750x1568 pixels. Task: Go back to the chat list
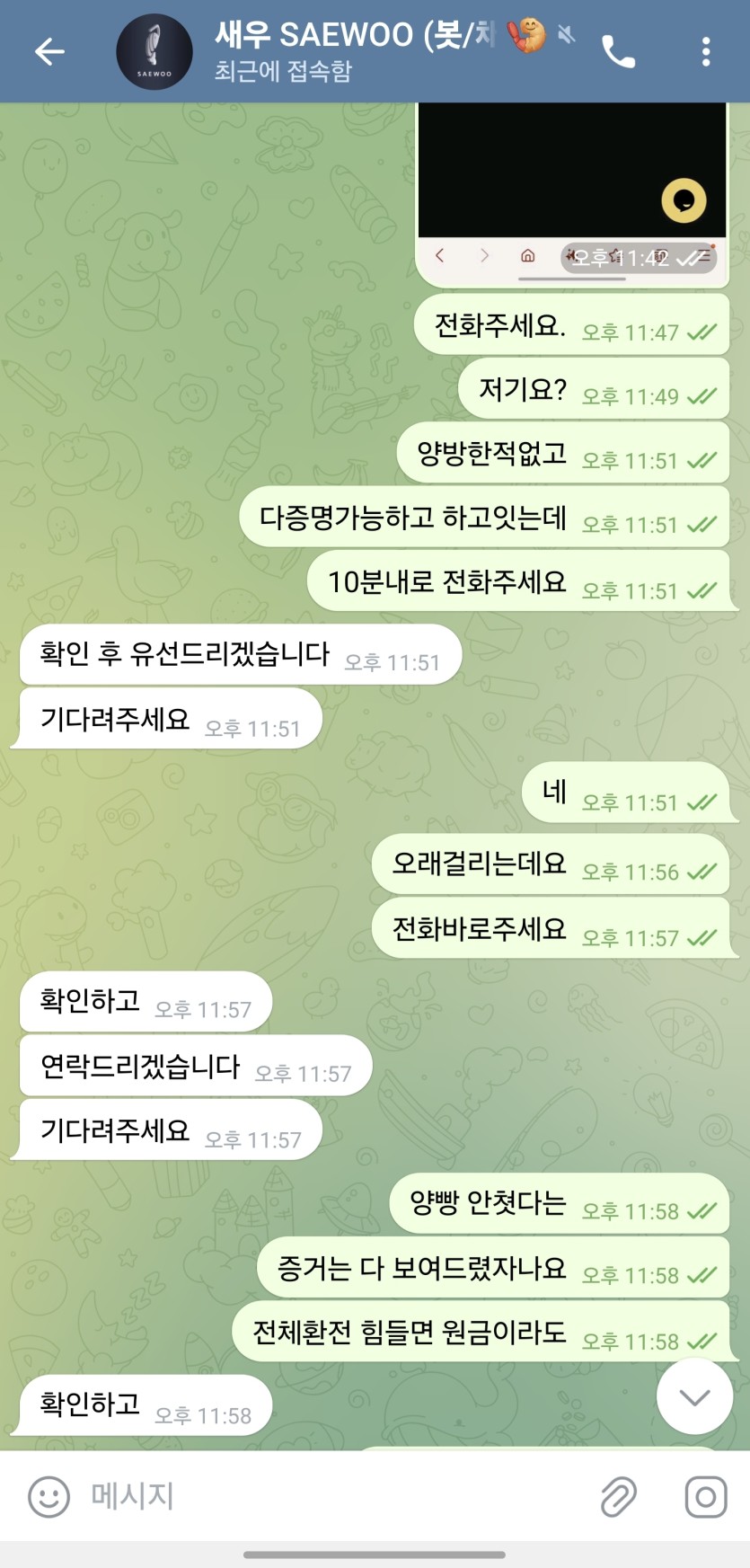[x=49, y=52]
